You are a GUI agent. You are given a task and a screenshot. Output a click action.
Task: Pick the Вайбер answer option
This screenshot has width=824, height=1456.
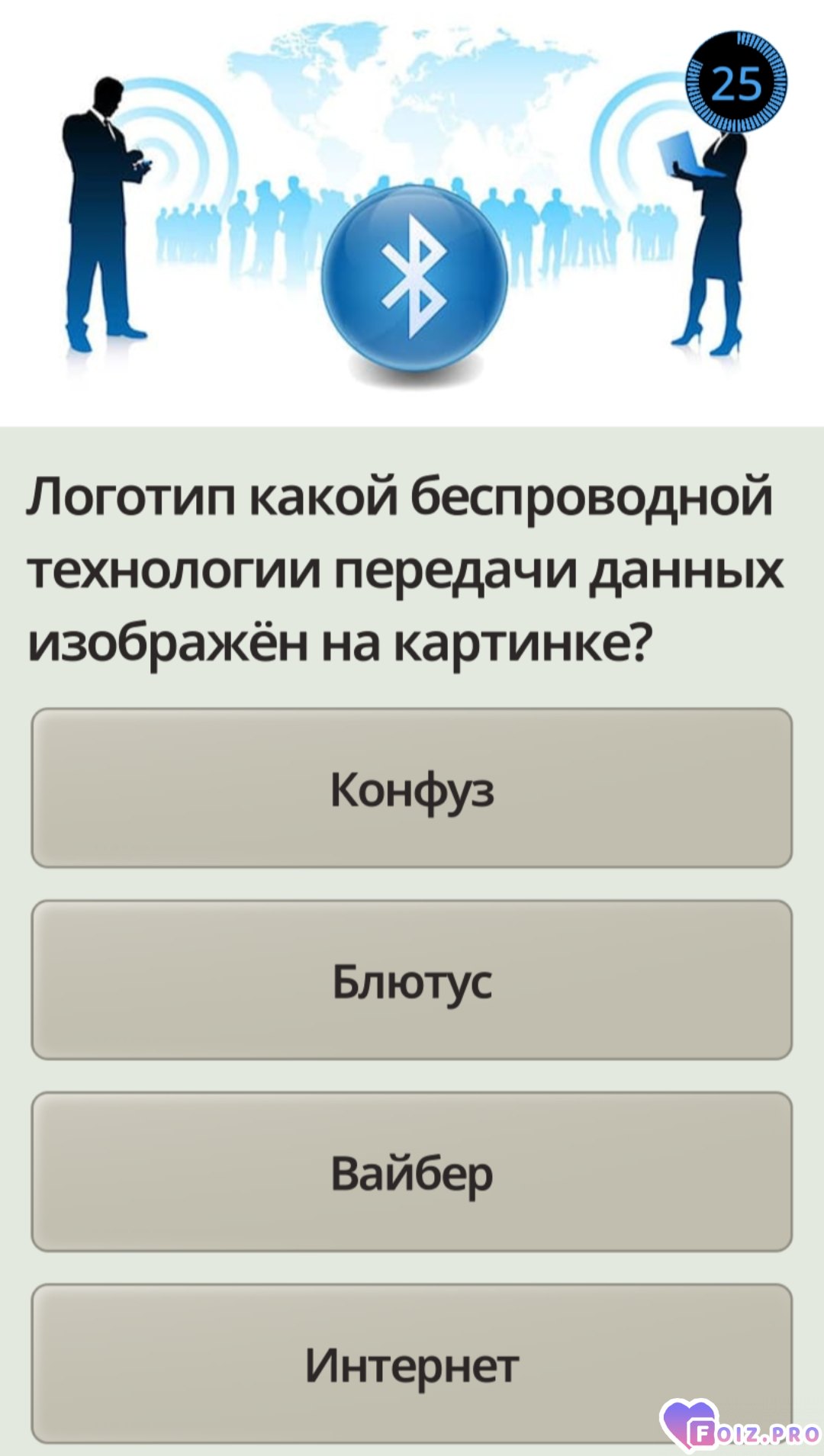click(412, 1172)
